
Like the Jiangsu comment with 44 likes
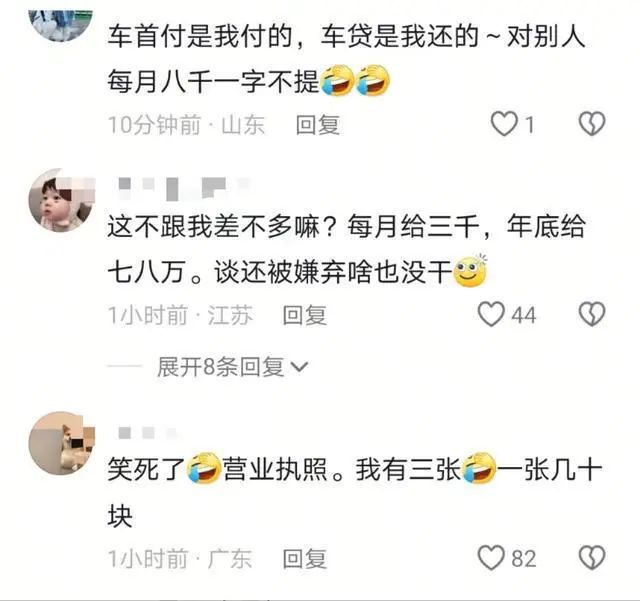pos(491,315)
